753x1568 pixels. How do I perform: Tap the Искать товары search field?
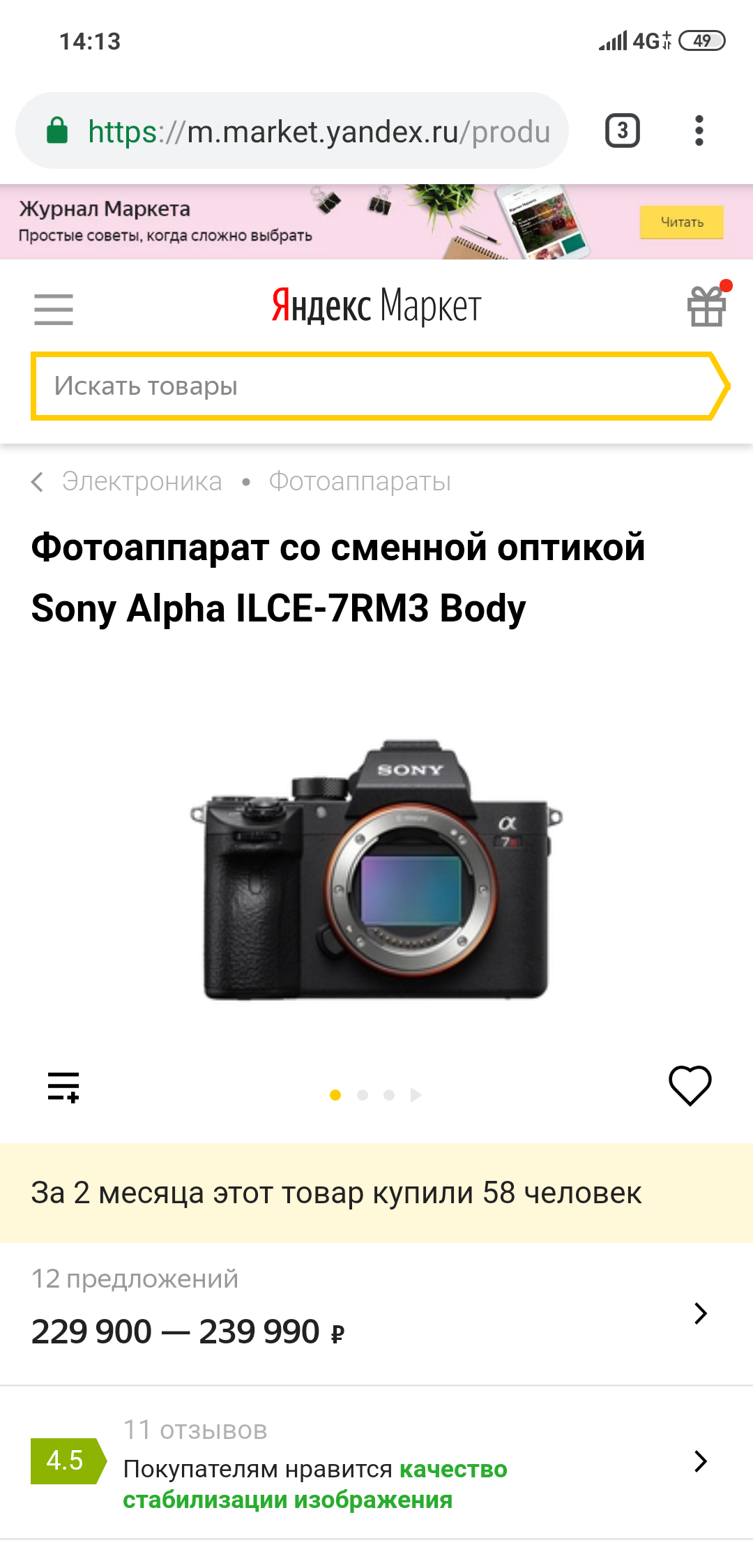[370, 386]
